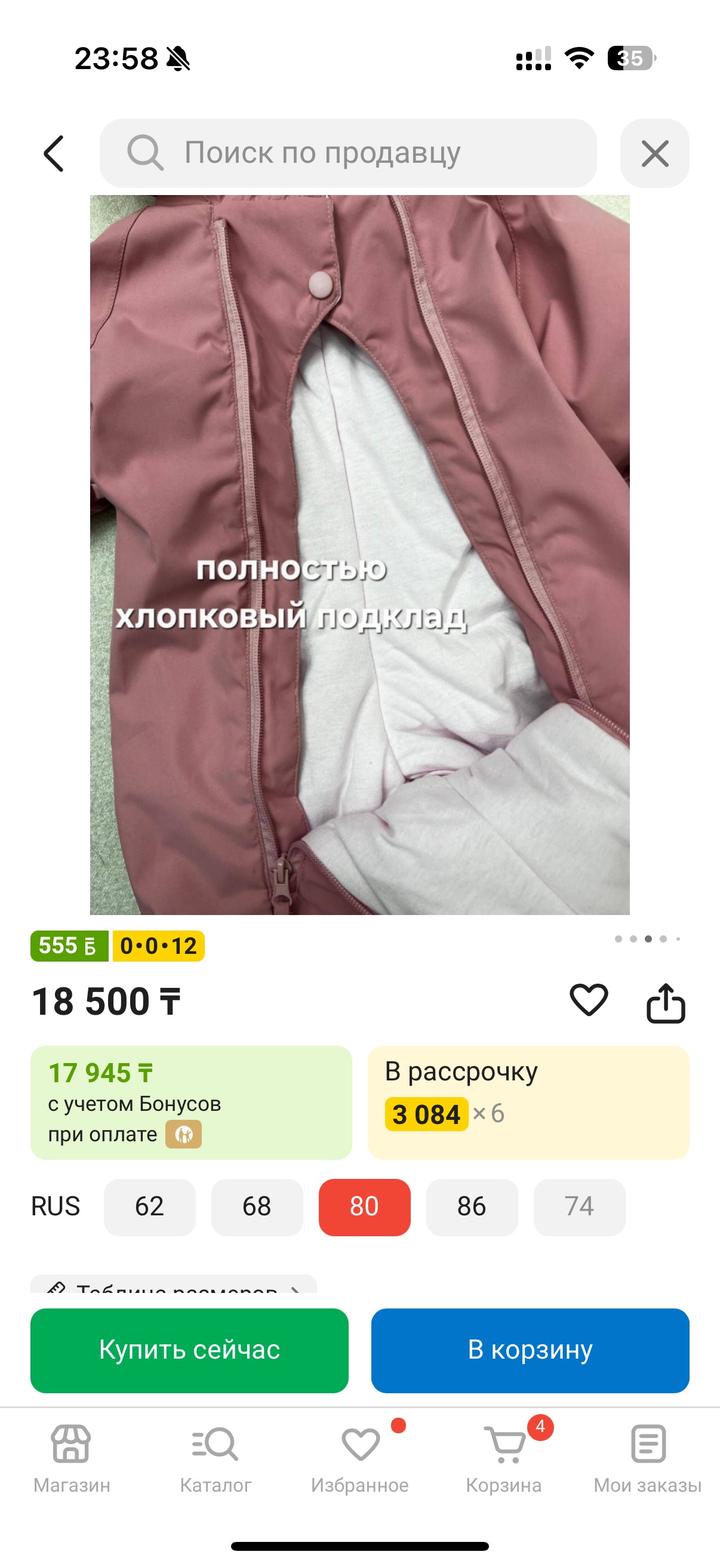Open the Таблица размеров size chart

(174, 1287)
